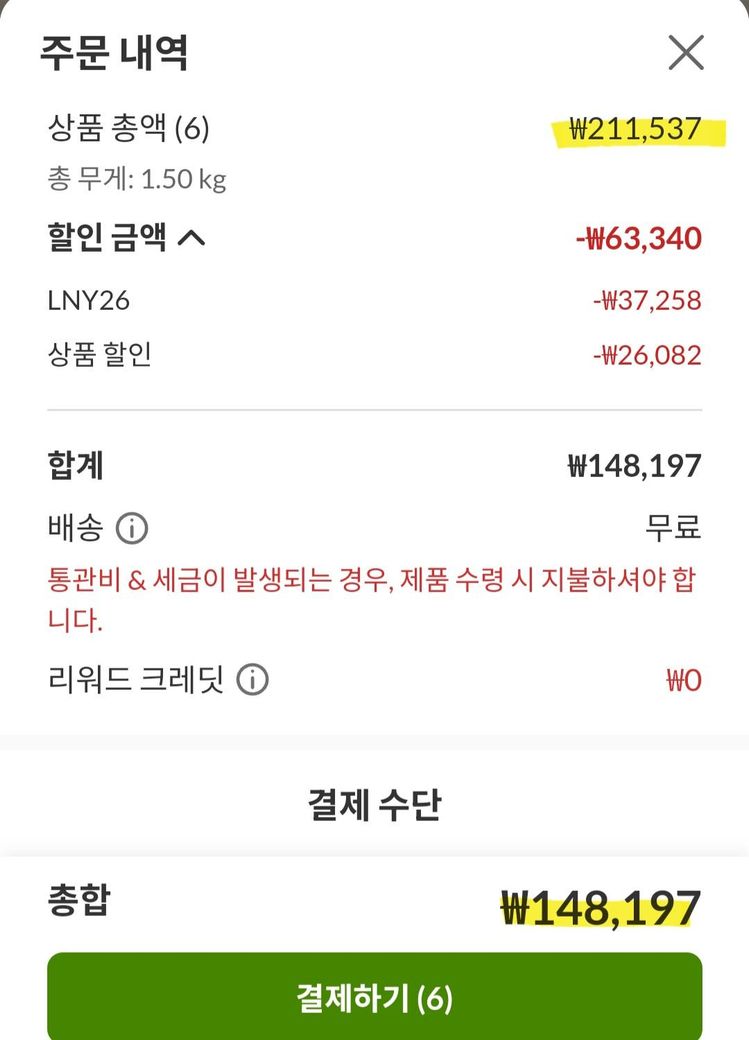Image resolution: width=749 pixels, height=1040 pixels.
Task: Close the 주문 내역 order summary
Action: click(686, 52)
